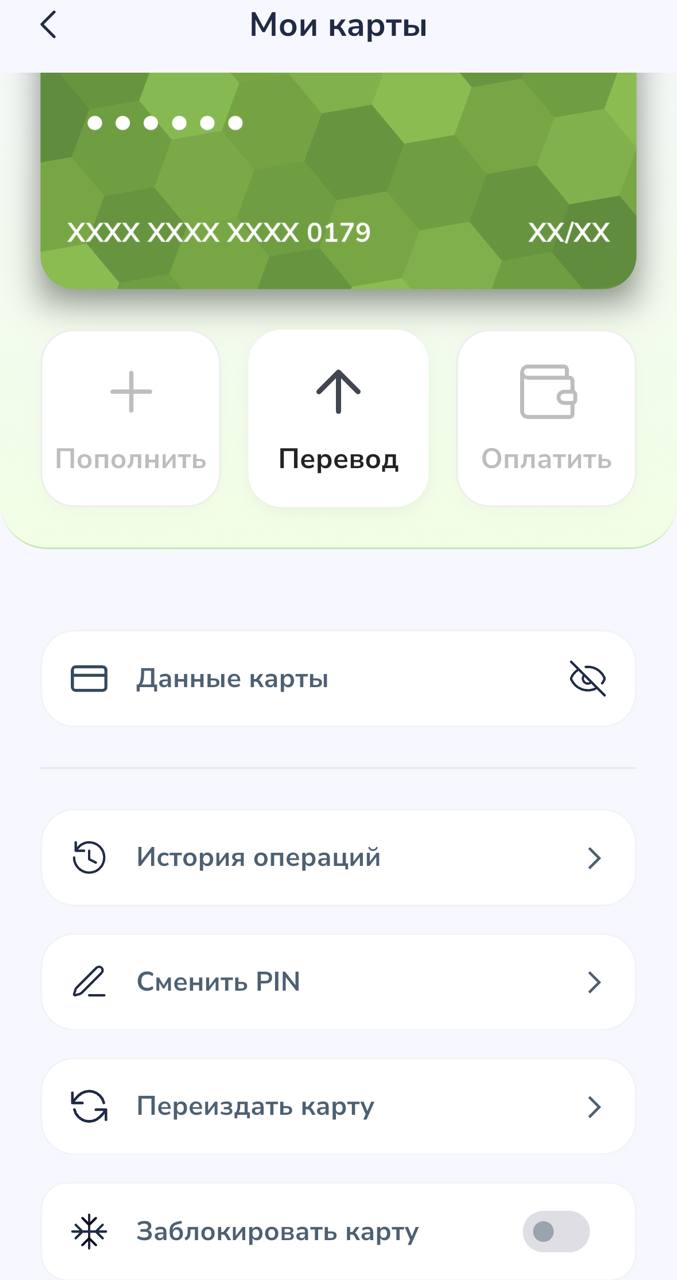This screenshot has width=677, height=1280.
Task: Open Сменить PIN
Action: [338, 982]
